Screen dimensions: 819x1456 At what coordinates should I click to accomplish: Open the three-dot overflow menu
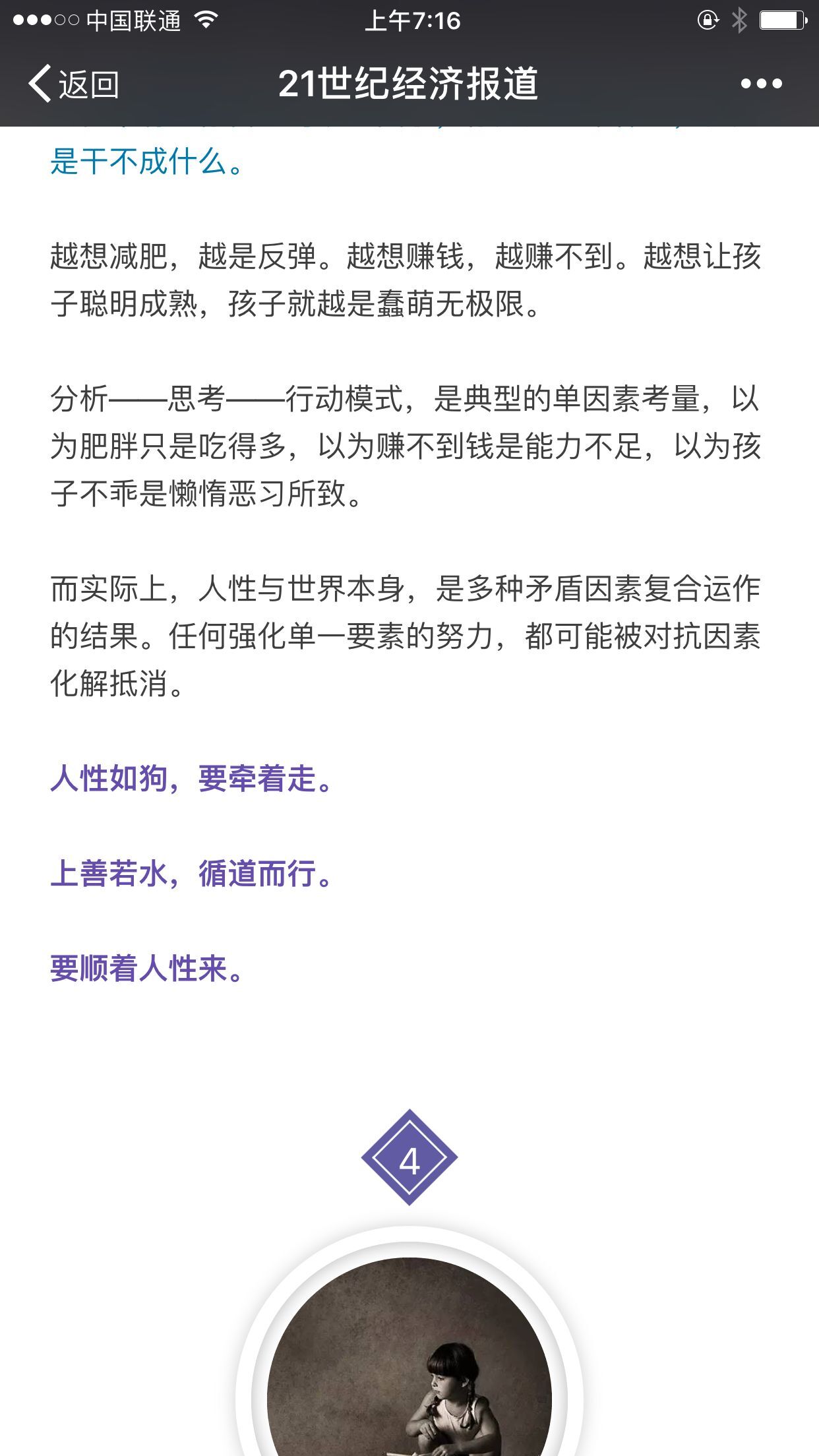(x=761, y=84)
